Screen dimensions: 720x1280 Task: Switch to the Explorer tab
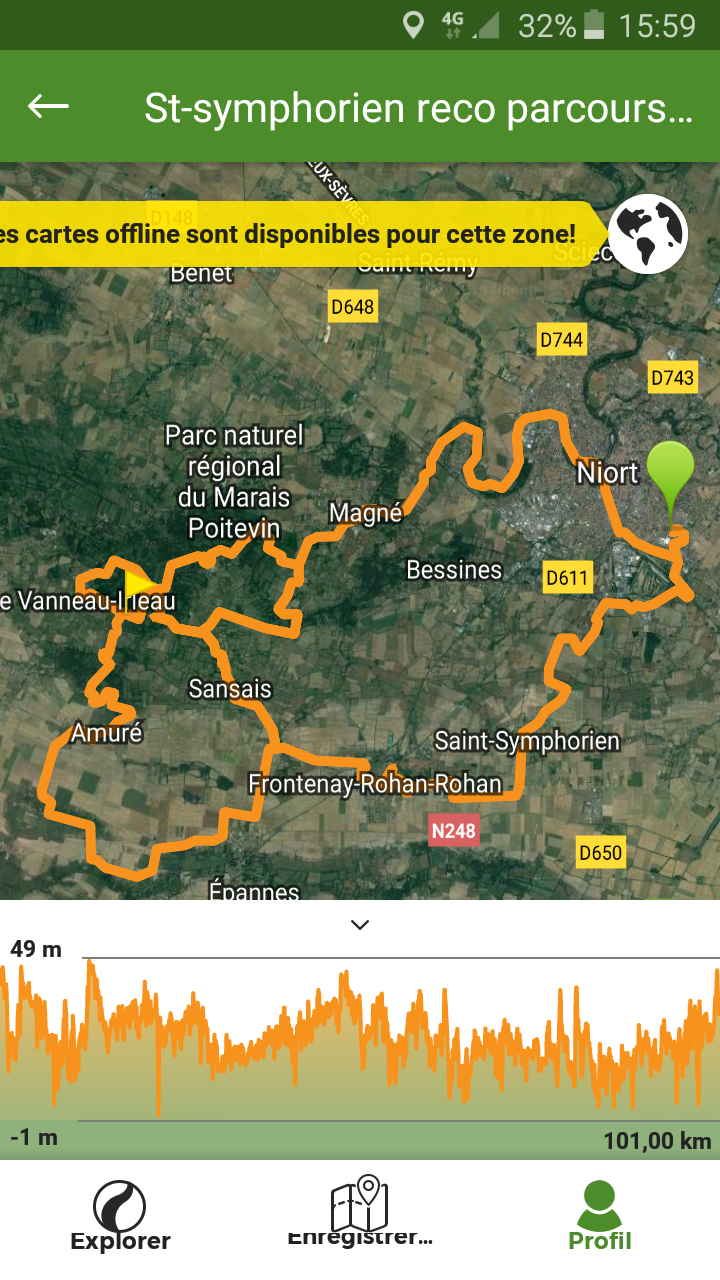[120, 1215]
